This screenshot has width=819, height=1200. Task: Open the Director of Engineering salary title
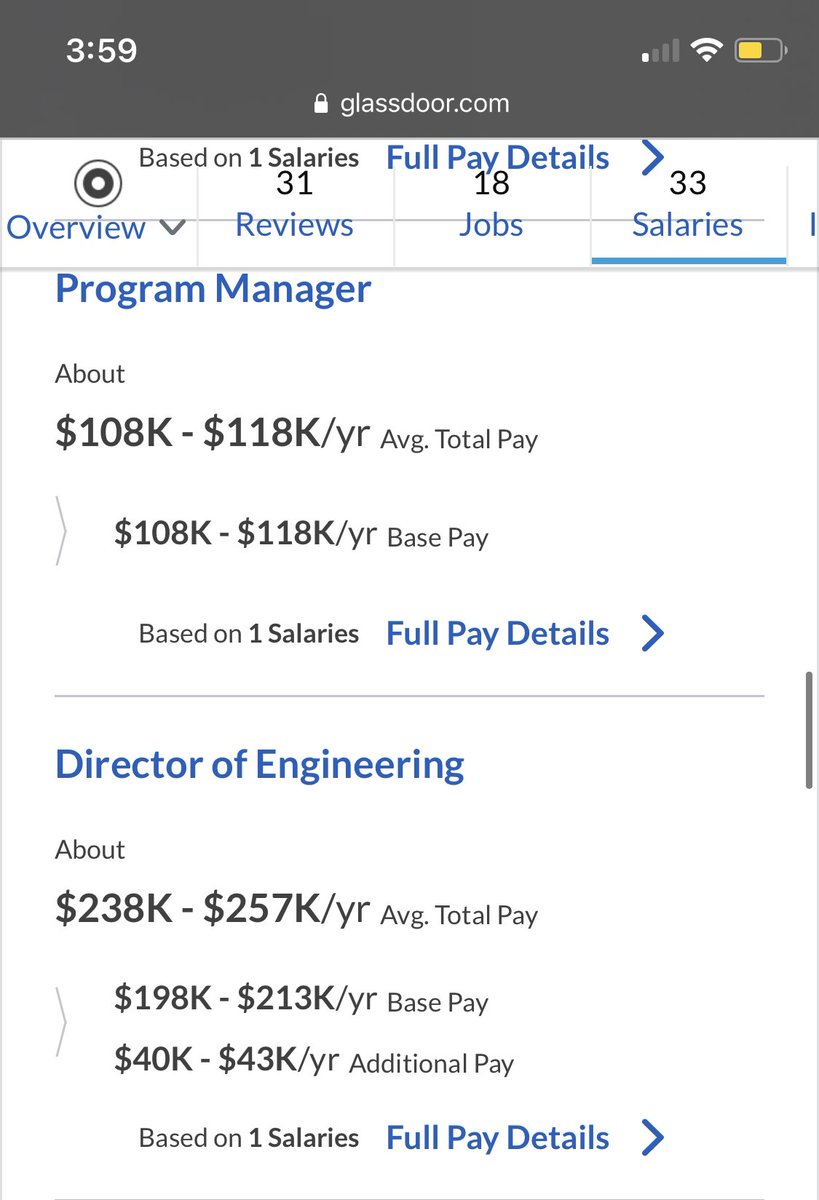[260, 764]
